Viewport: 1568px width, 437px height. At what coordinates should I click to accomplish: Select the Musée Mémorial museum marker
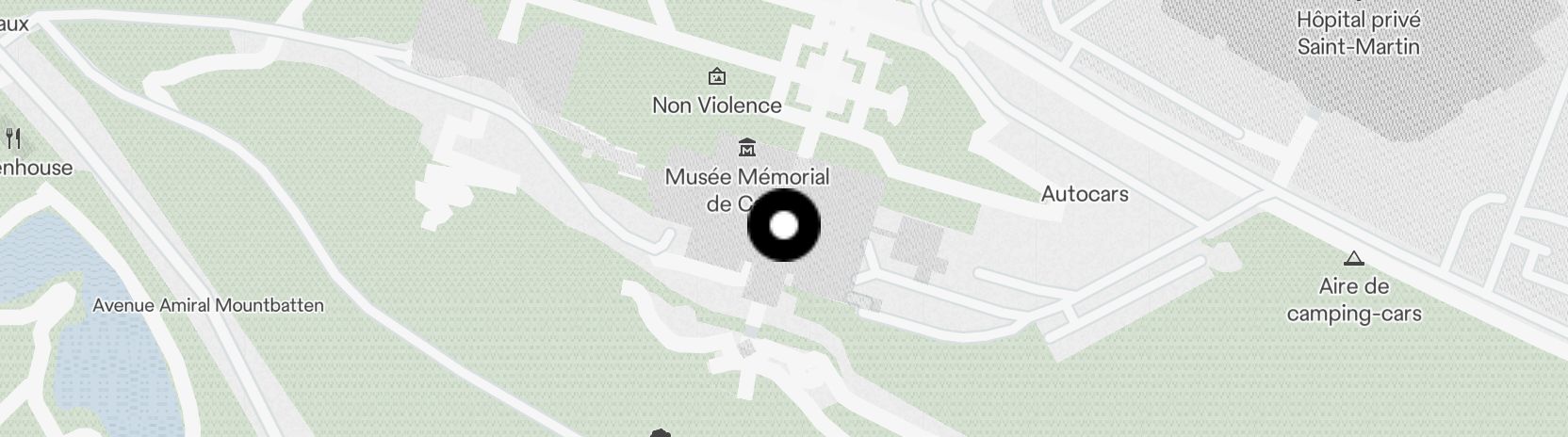[747, 148]
